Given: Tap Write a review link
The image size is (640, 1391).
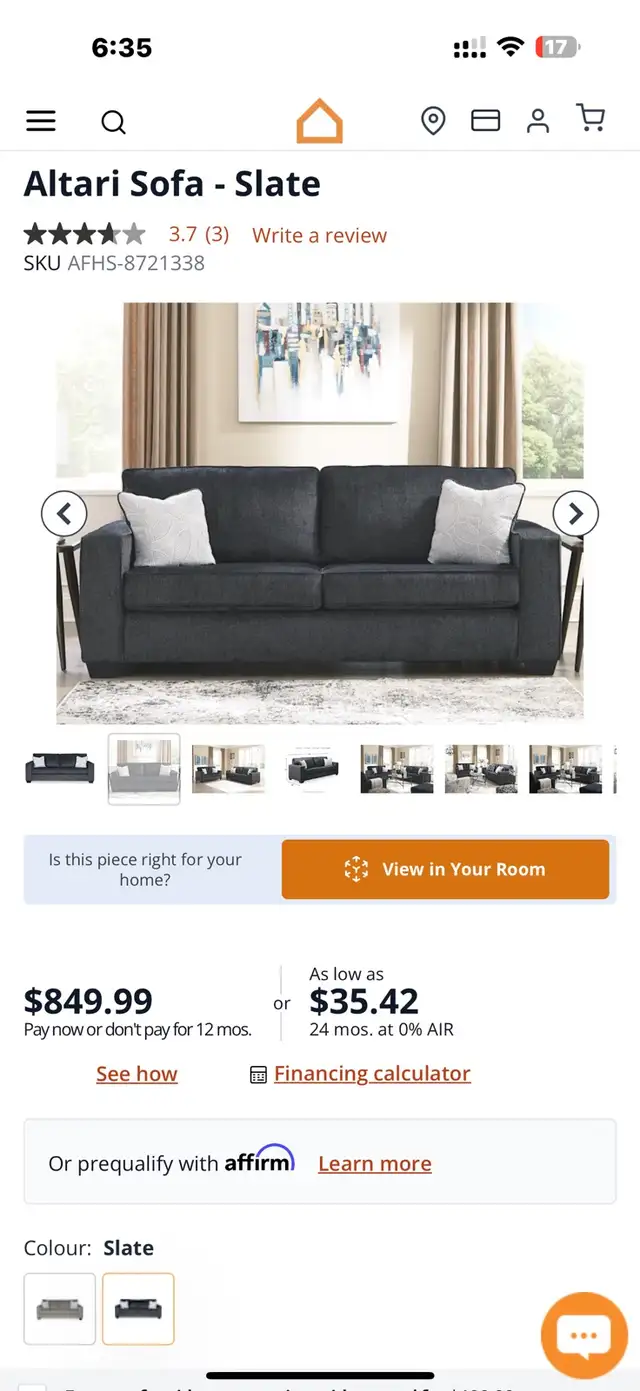Looking at the screenshot, I should (x=319, y=235).
